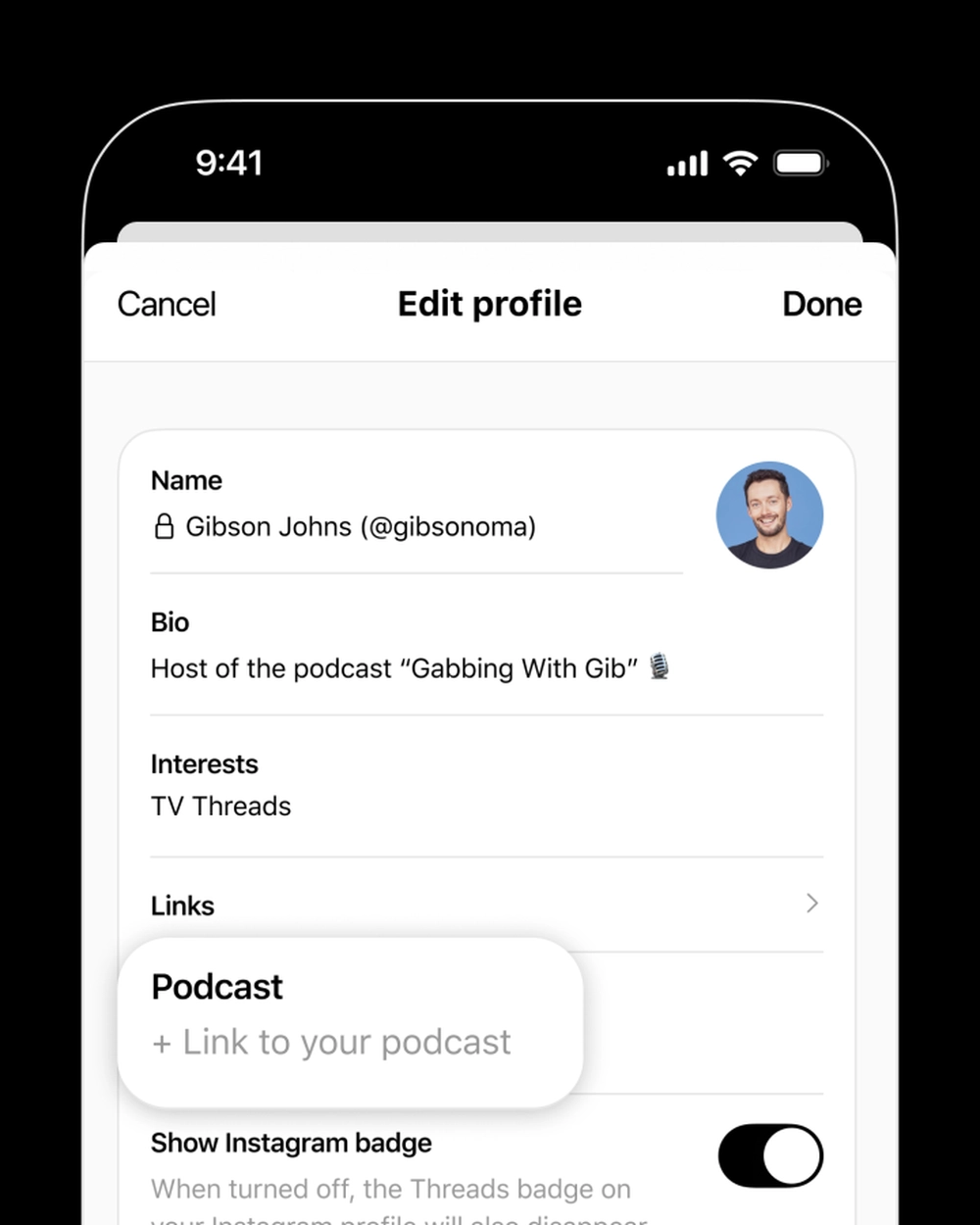Click the Wi-Fi icon in the status bar
This screenshot has height=1225, width=980.
click(x=740, y=163)
